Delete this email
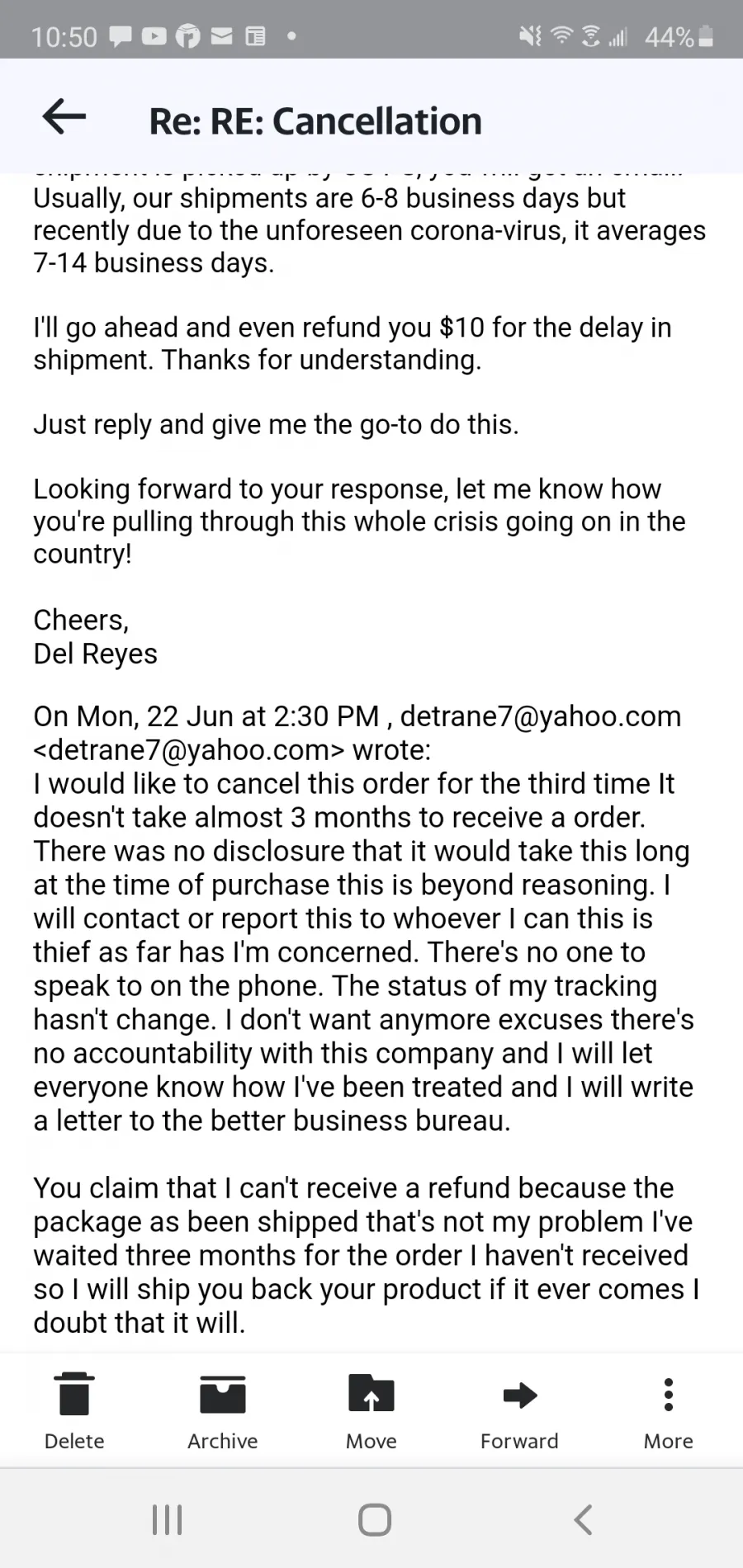 click(x=74, y=1411)
